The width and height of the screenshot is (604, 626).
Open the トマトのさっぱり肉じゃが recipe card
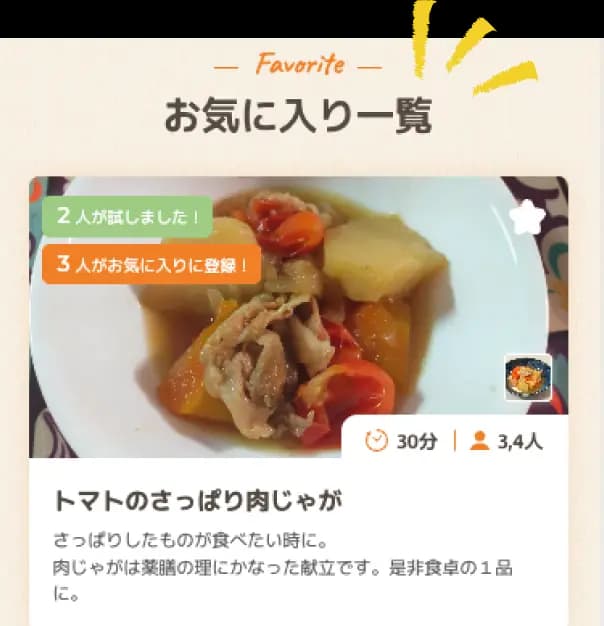click(x=203, y=500)
